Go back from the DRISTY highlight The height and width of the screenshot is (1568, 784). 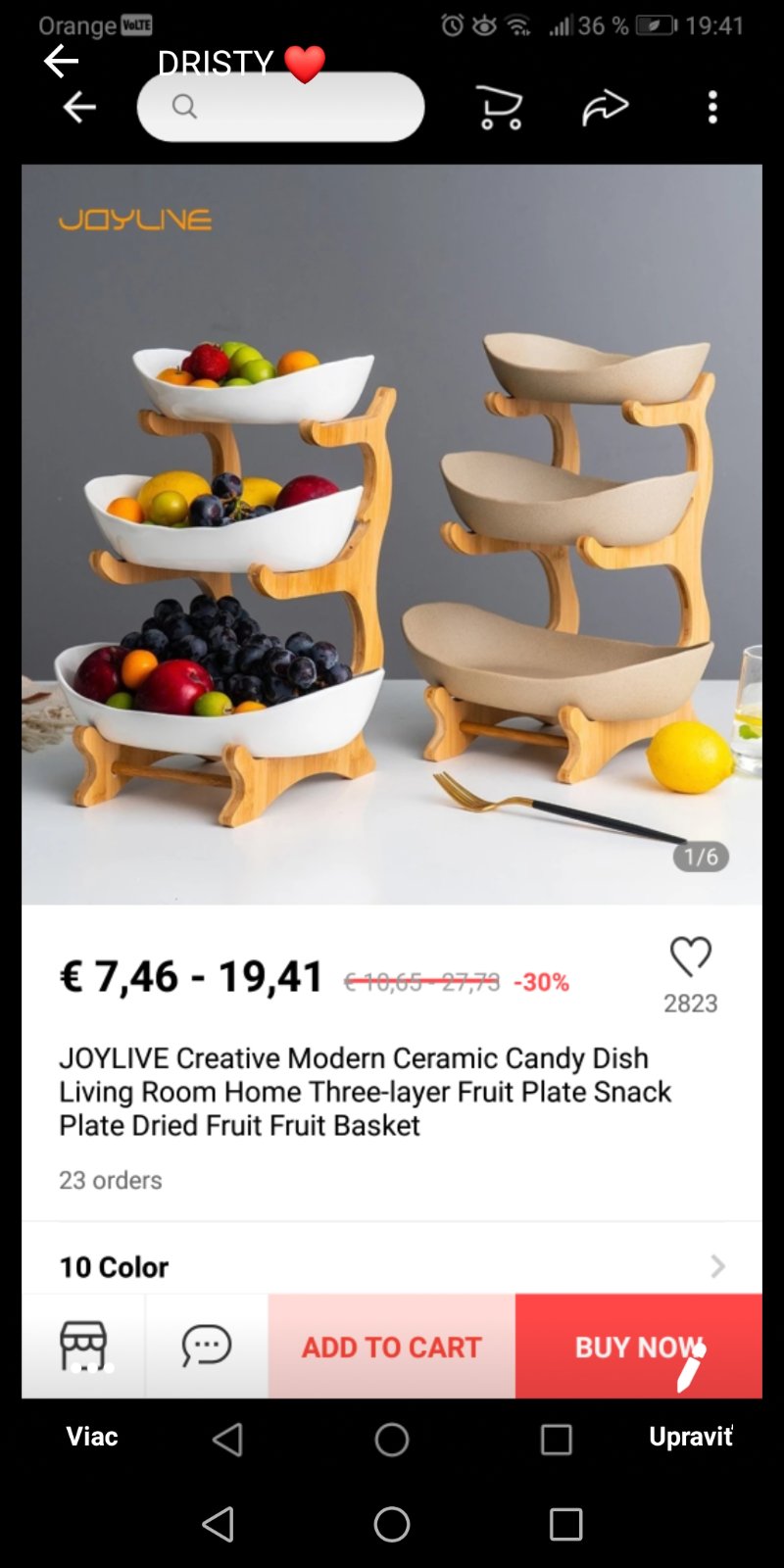[61, 61]
